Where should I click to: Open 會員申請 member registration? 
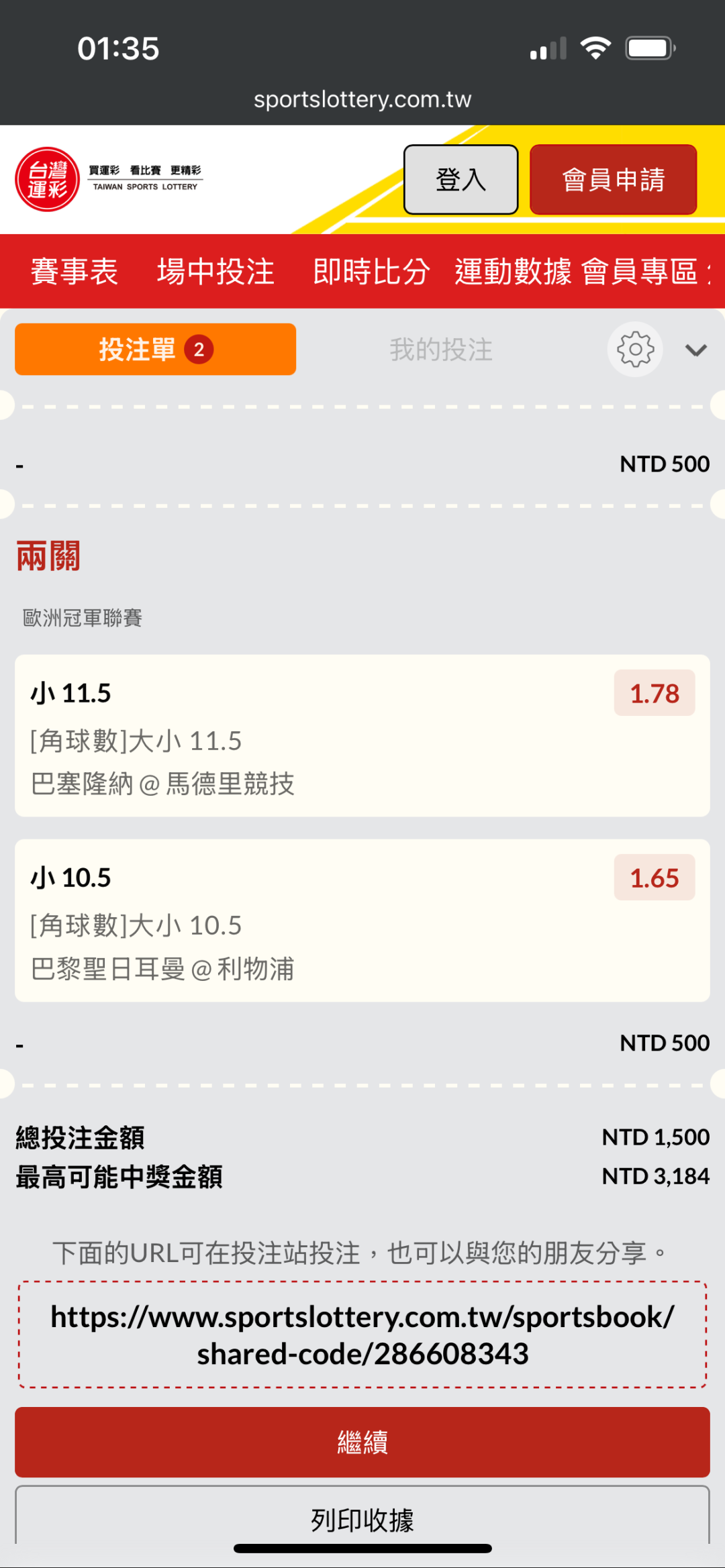point(613,180)
